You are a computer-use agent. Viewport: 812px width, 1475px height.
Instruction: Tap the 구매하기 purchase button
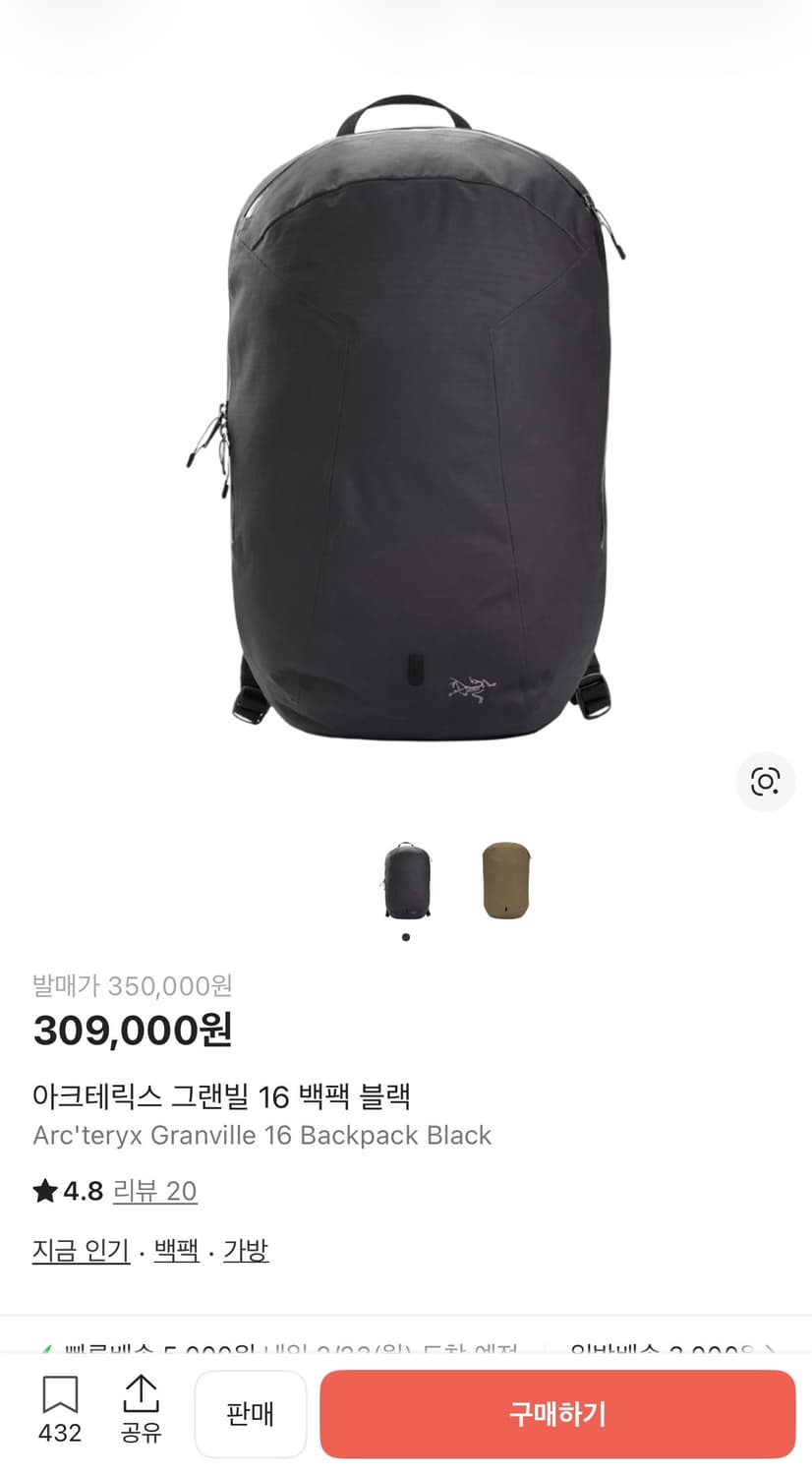click(560, 1414)
